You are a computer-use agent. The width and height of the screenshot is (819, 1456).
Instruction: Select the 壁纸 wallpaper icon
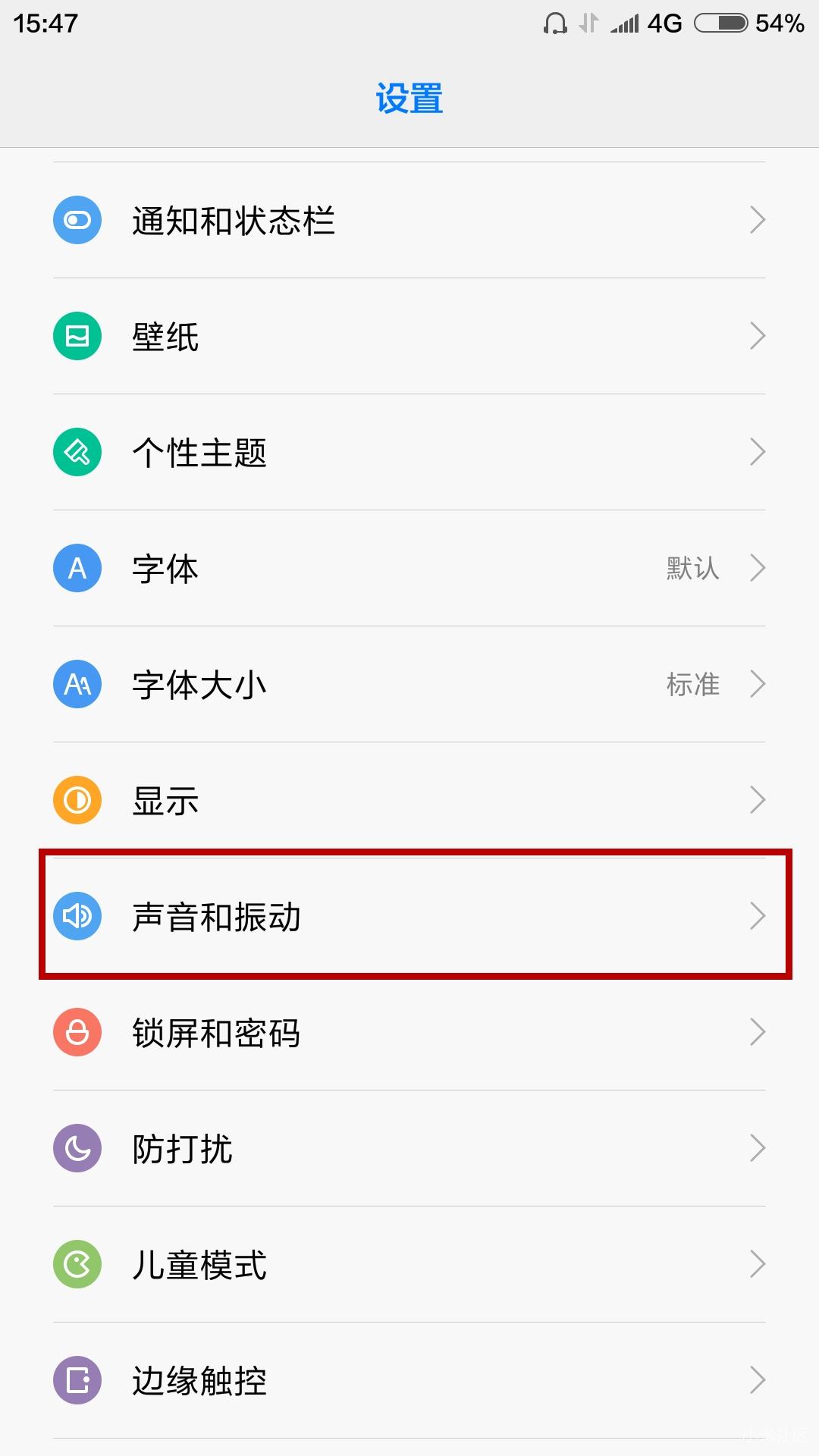tap(76, 335)
